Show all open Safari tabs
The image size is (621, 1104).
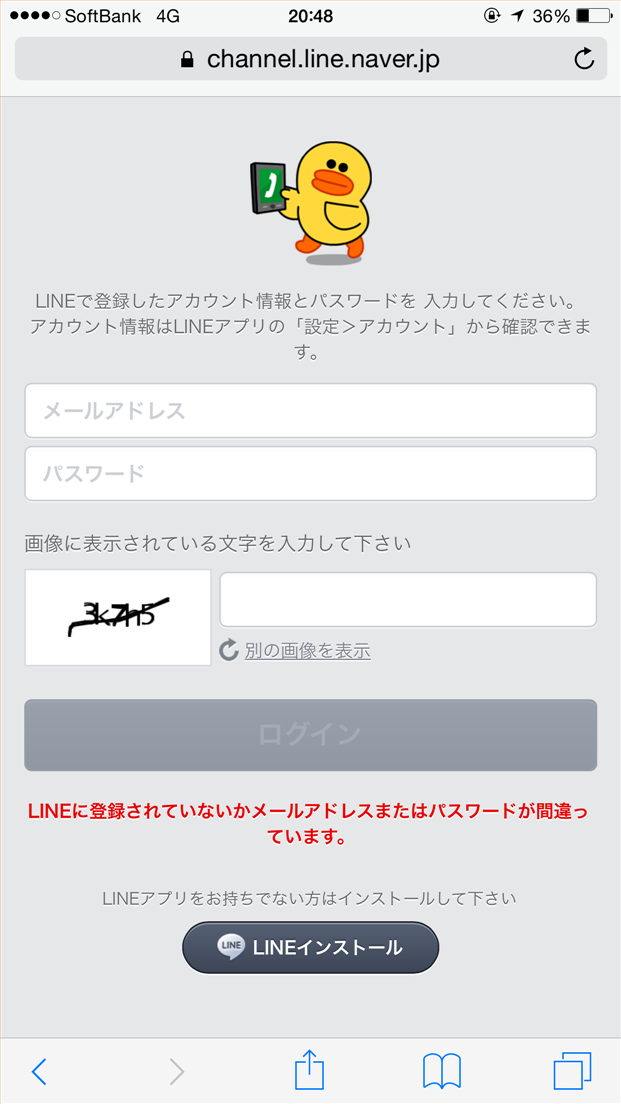[x=572, y=1072]
